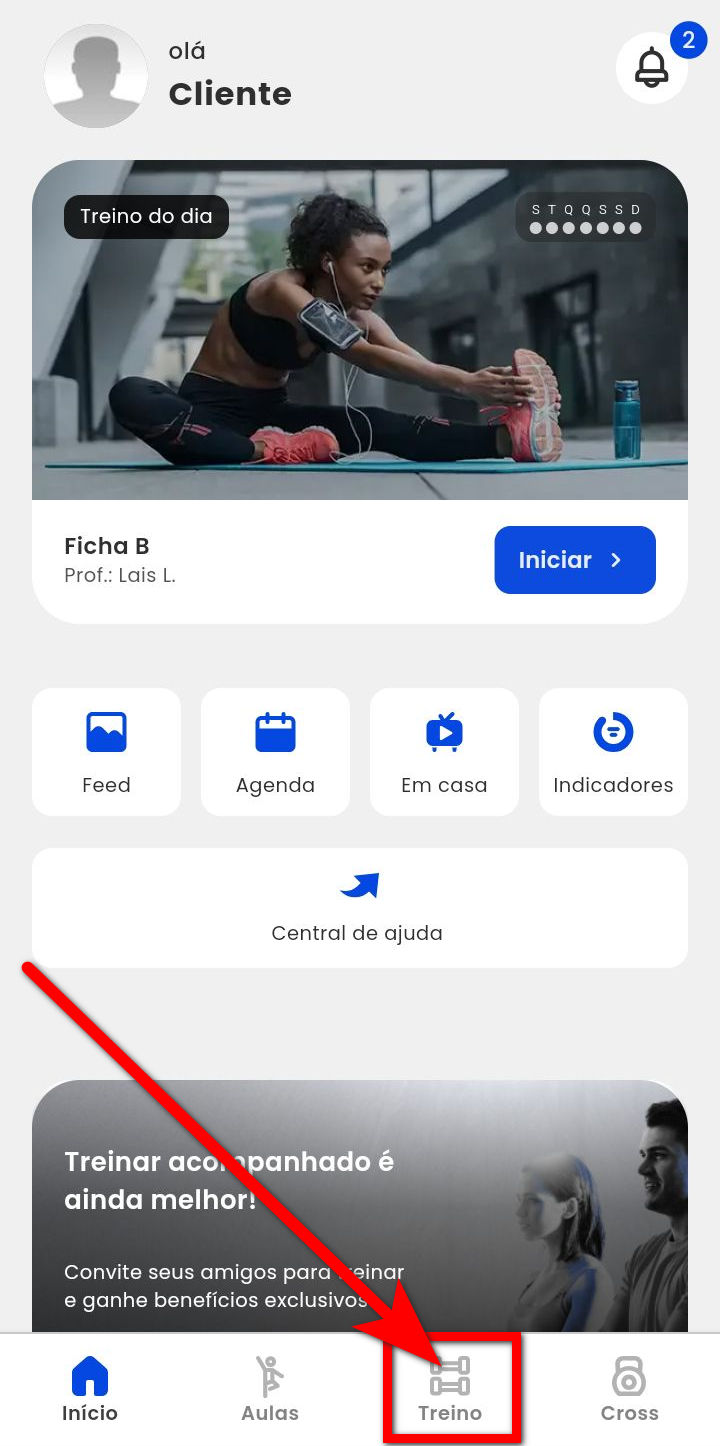The height and width of the screenshot is (1446, 720).
Task: Start the Ficha B workout with Iniciar
Action: pyautogui.click(x=575, y=560)
